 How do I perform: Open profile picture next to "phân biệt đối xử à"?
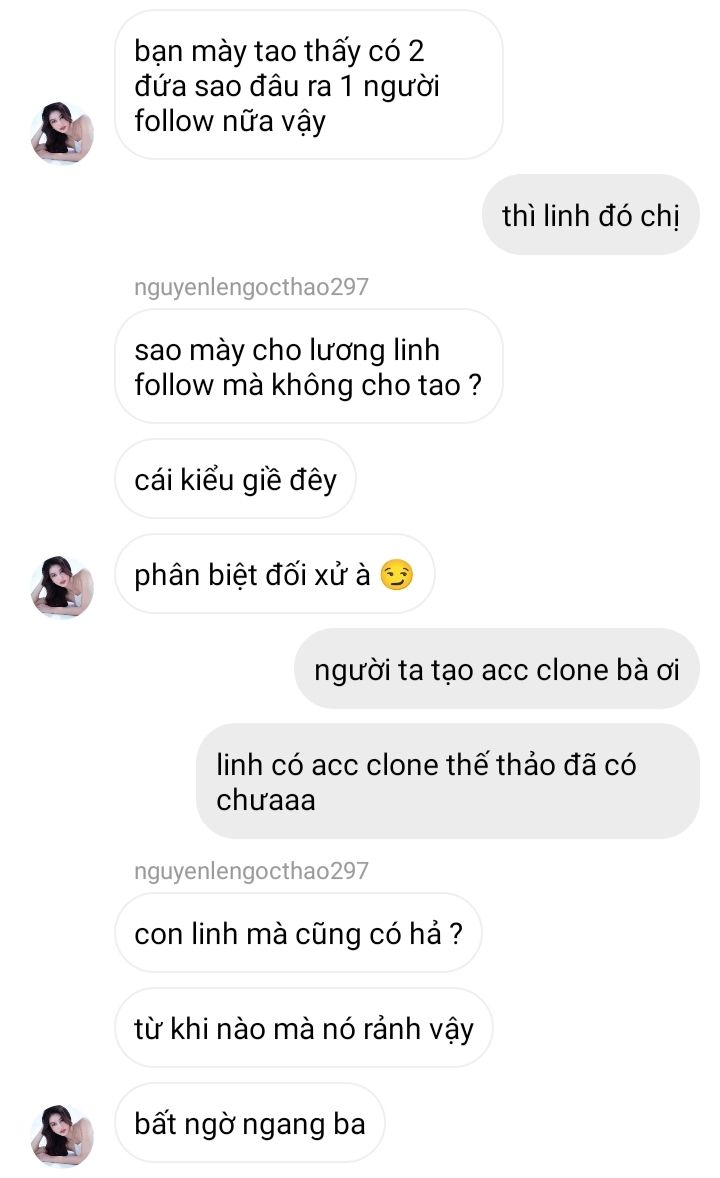pyautogui.click(x=62, y=586)
